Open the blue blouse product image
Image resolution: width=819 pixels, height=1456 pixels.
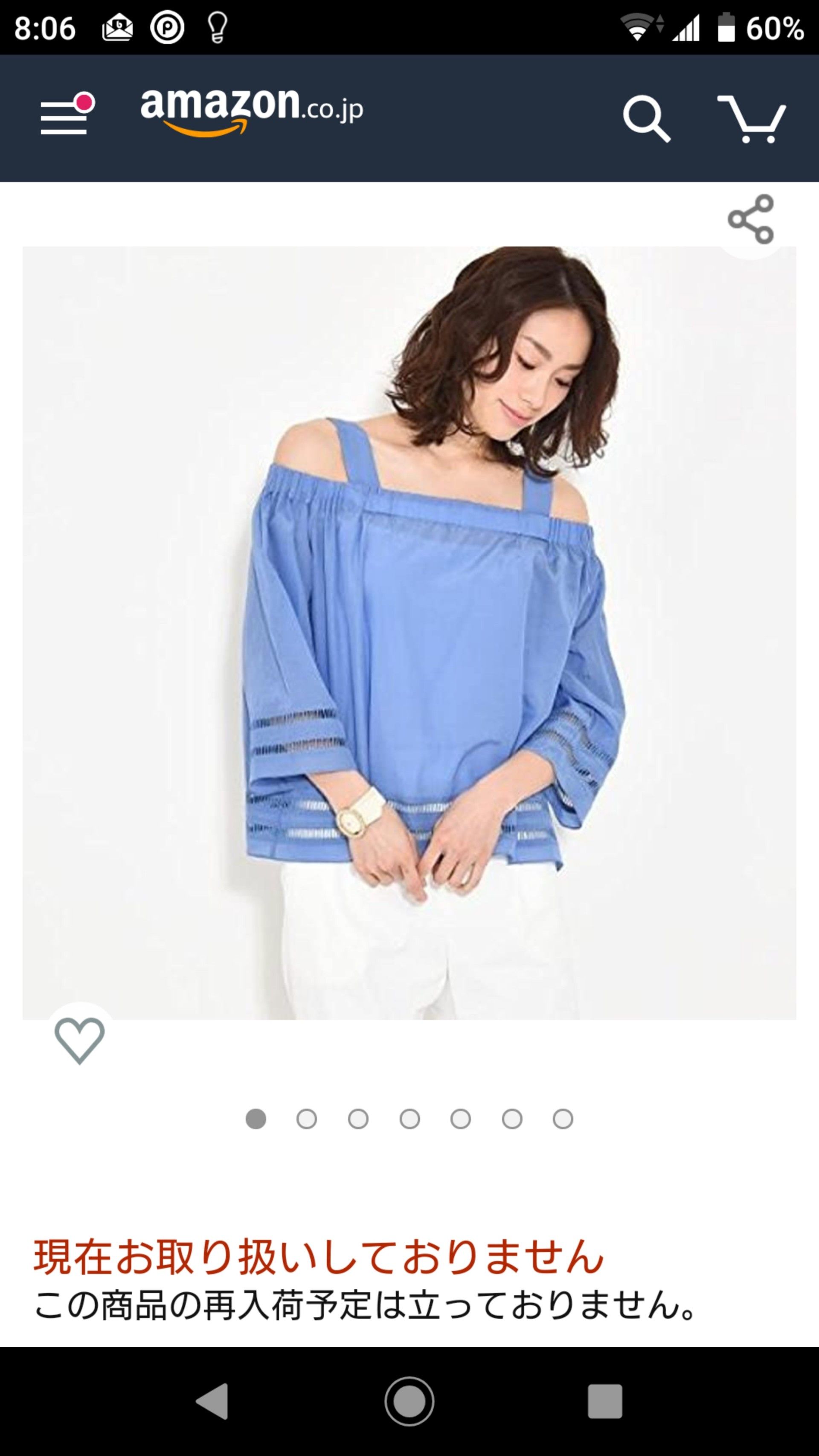coord(409,633)
